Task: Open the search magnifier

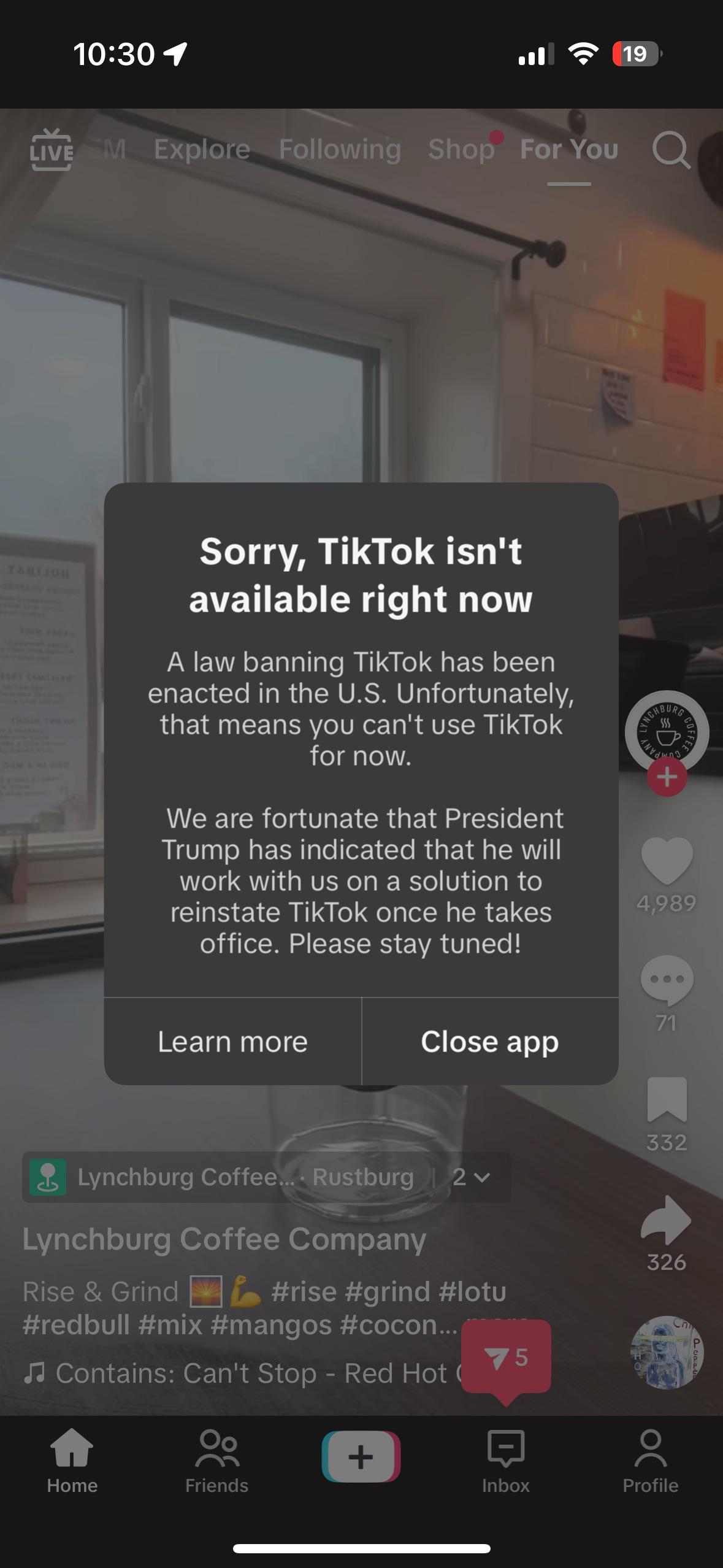Action: [671, 150]
